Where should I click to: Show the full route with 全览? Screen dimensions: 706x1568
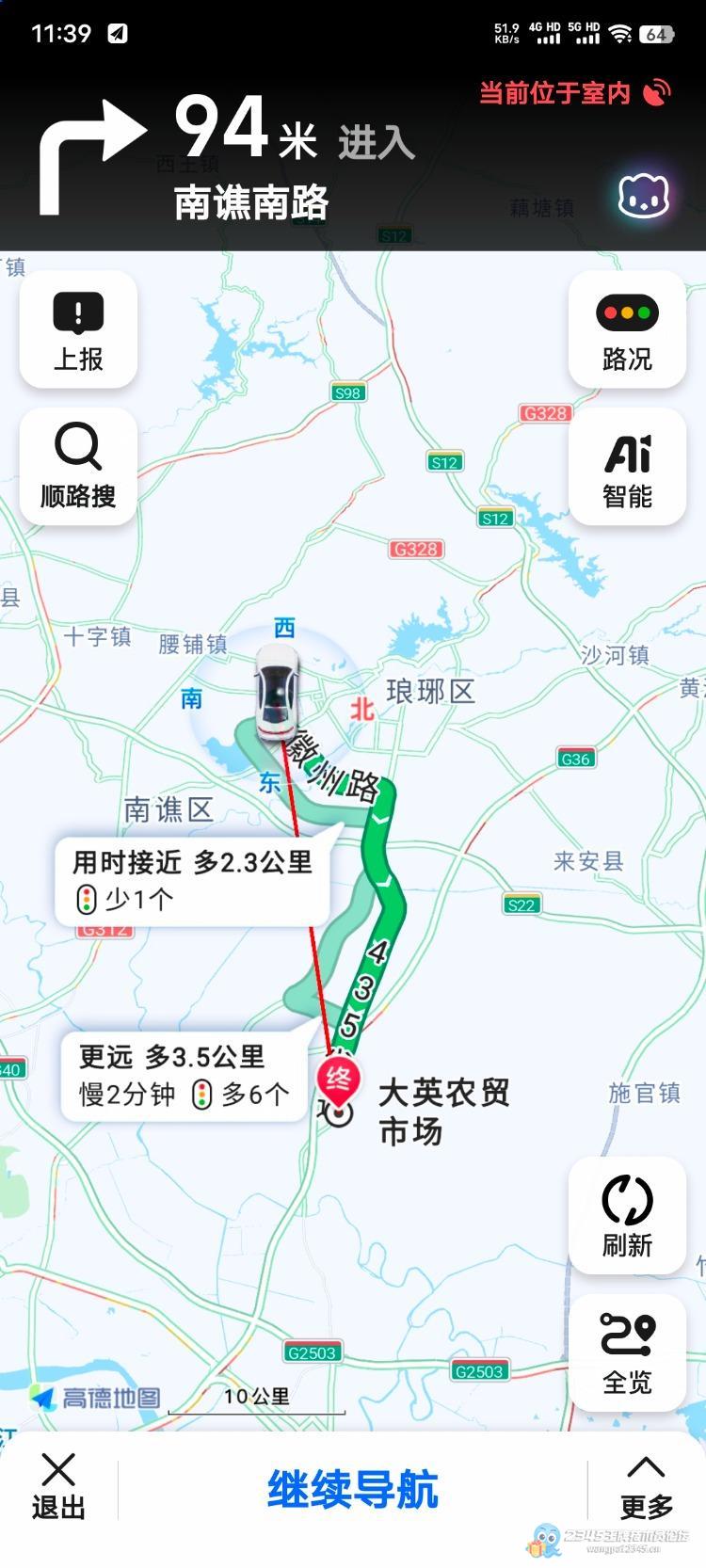click(x=627, y=1352)
